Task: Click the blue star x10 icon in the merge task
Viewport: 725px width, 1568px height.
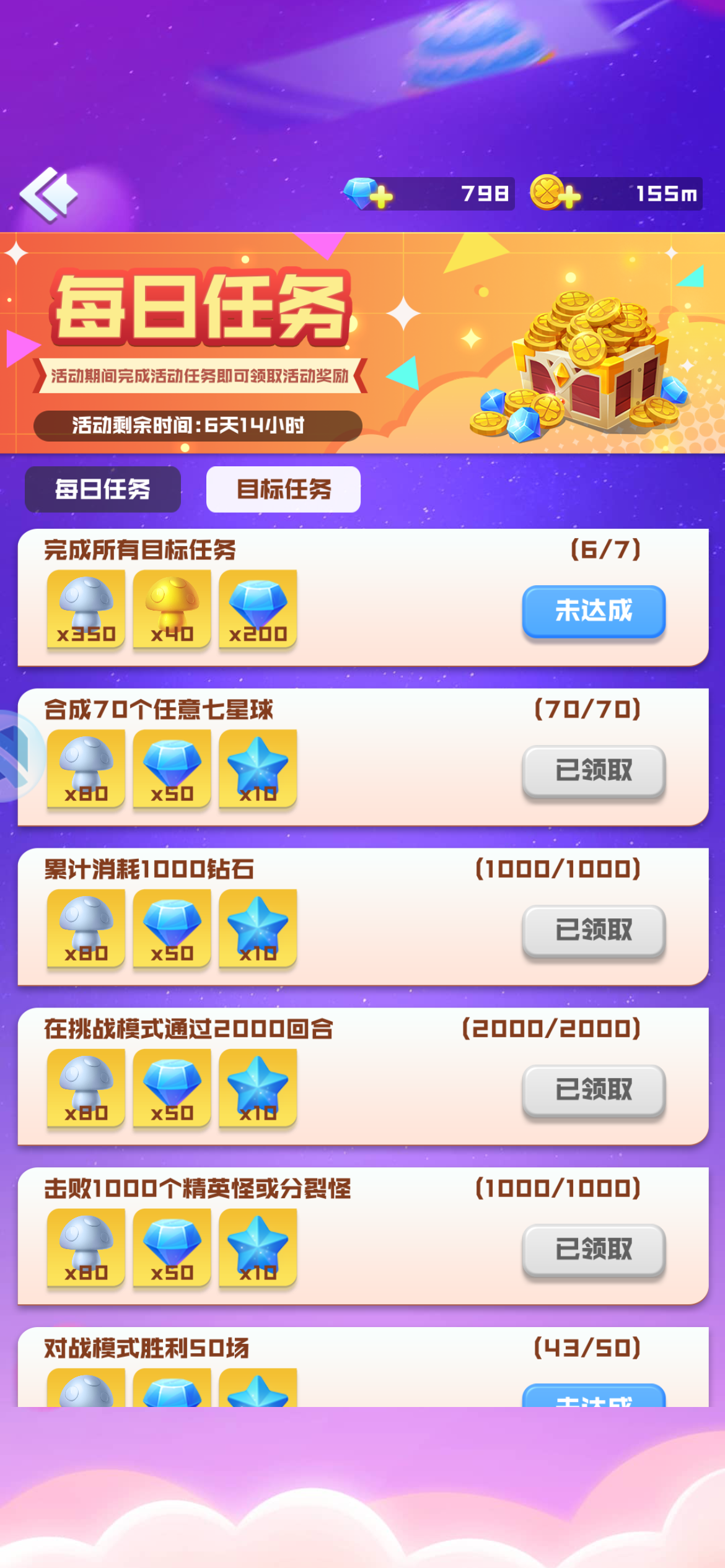Action: point(257,771)
